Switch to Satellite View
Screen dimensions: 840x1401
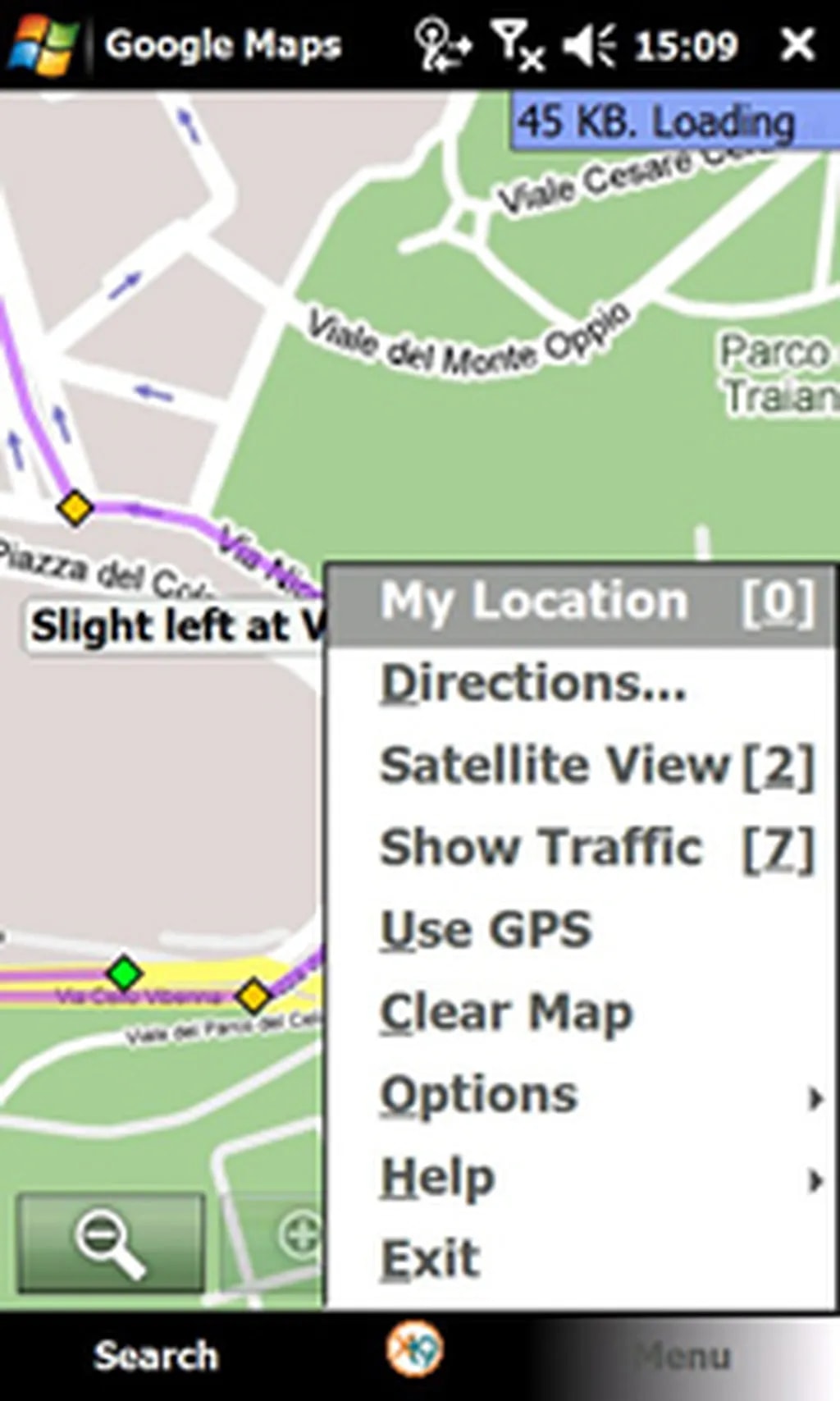click(x=579, y=766)
